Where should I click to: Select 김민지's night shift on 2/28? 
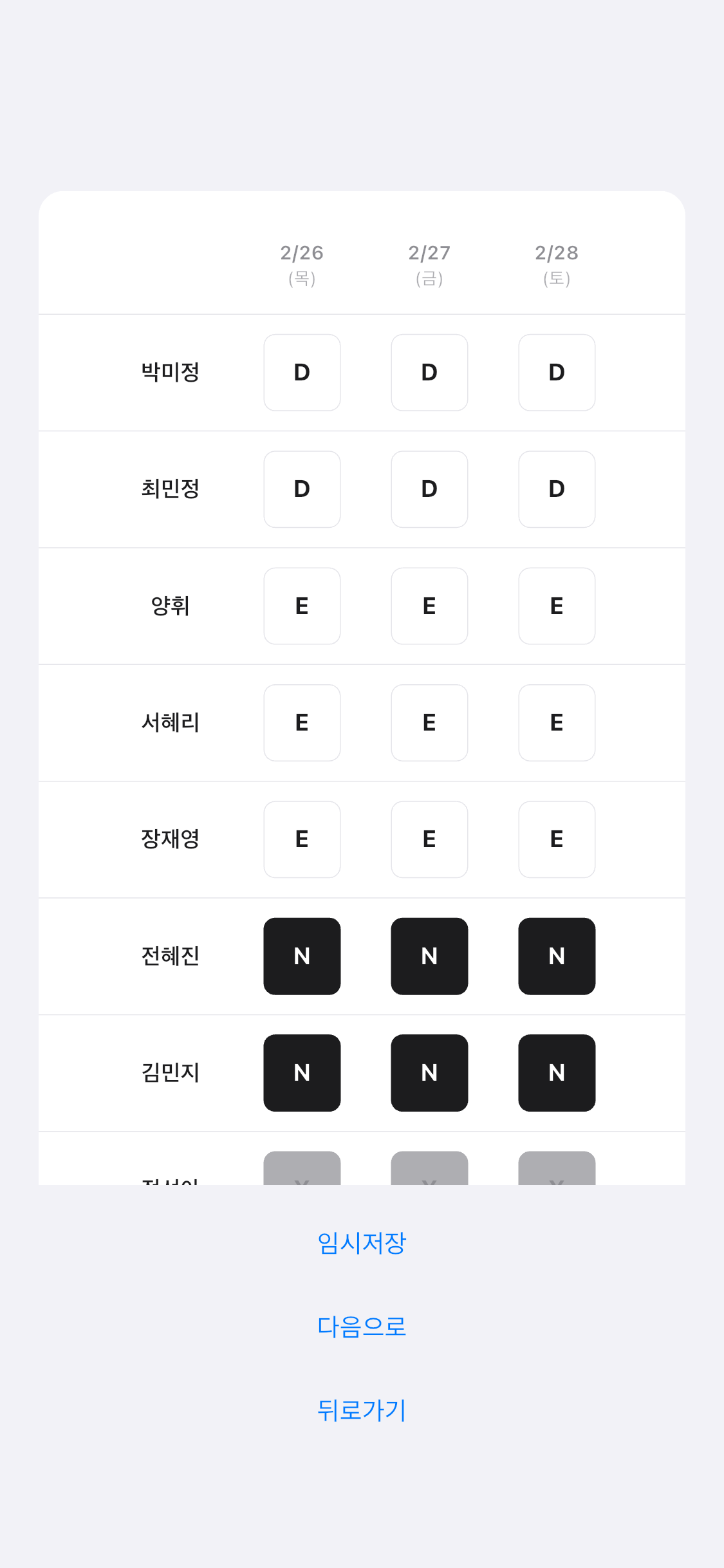tap(557, 1072)
